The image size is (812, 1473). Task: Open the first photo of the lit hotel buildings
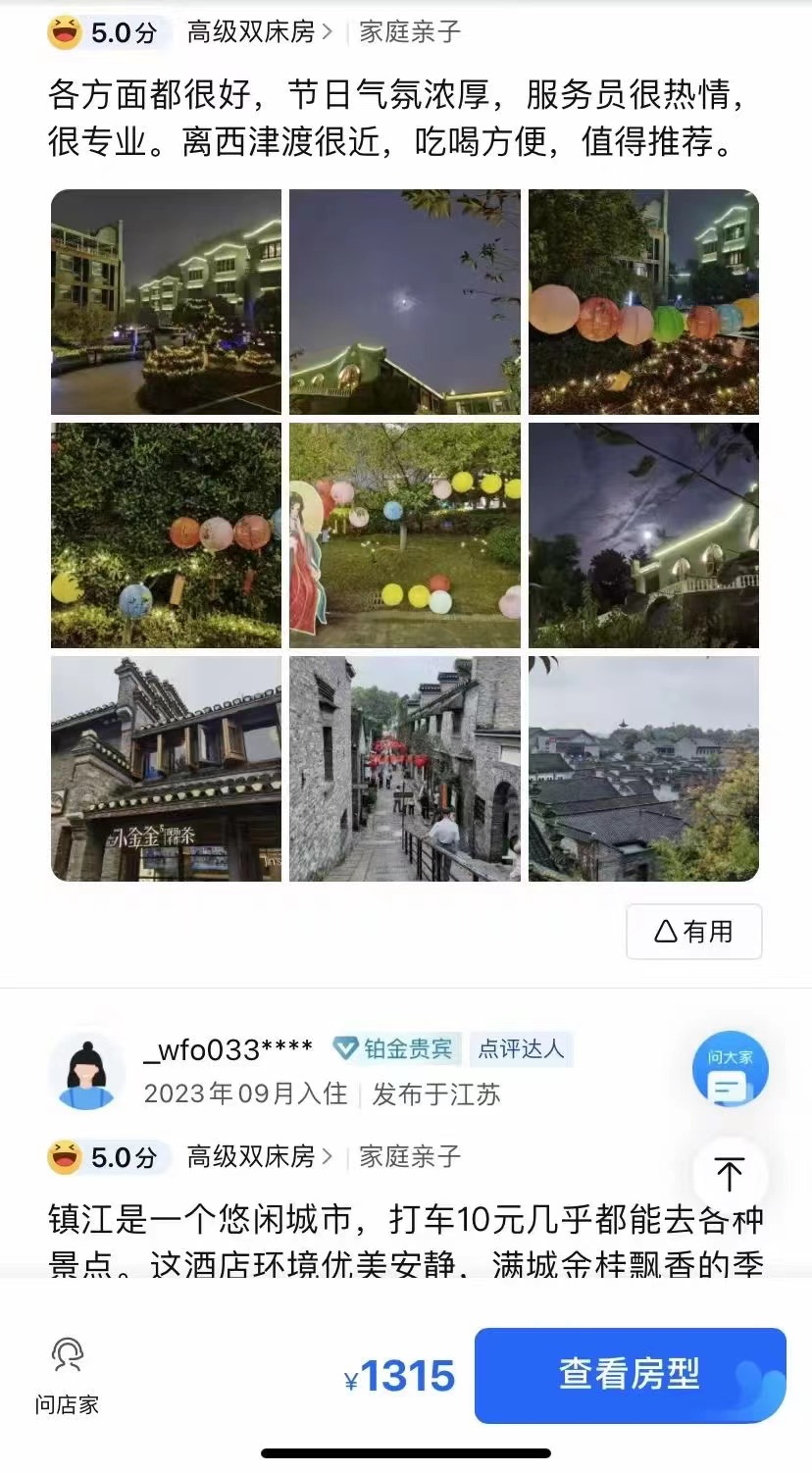tap(166, 302)
